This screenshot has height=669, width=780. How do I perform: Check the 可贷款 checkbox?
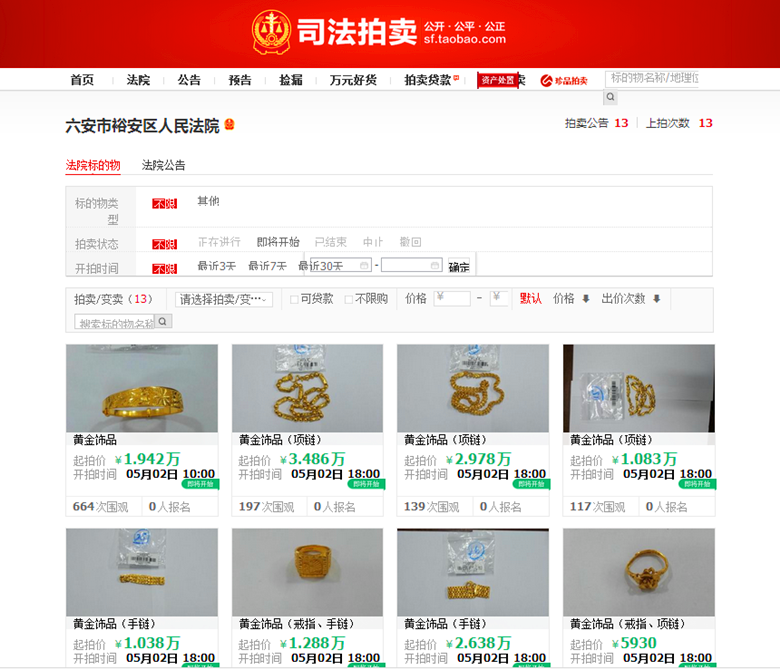pyautogui.click(x=294, y=299)
